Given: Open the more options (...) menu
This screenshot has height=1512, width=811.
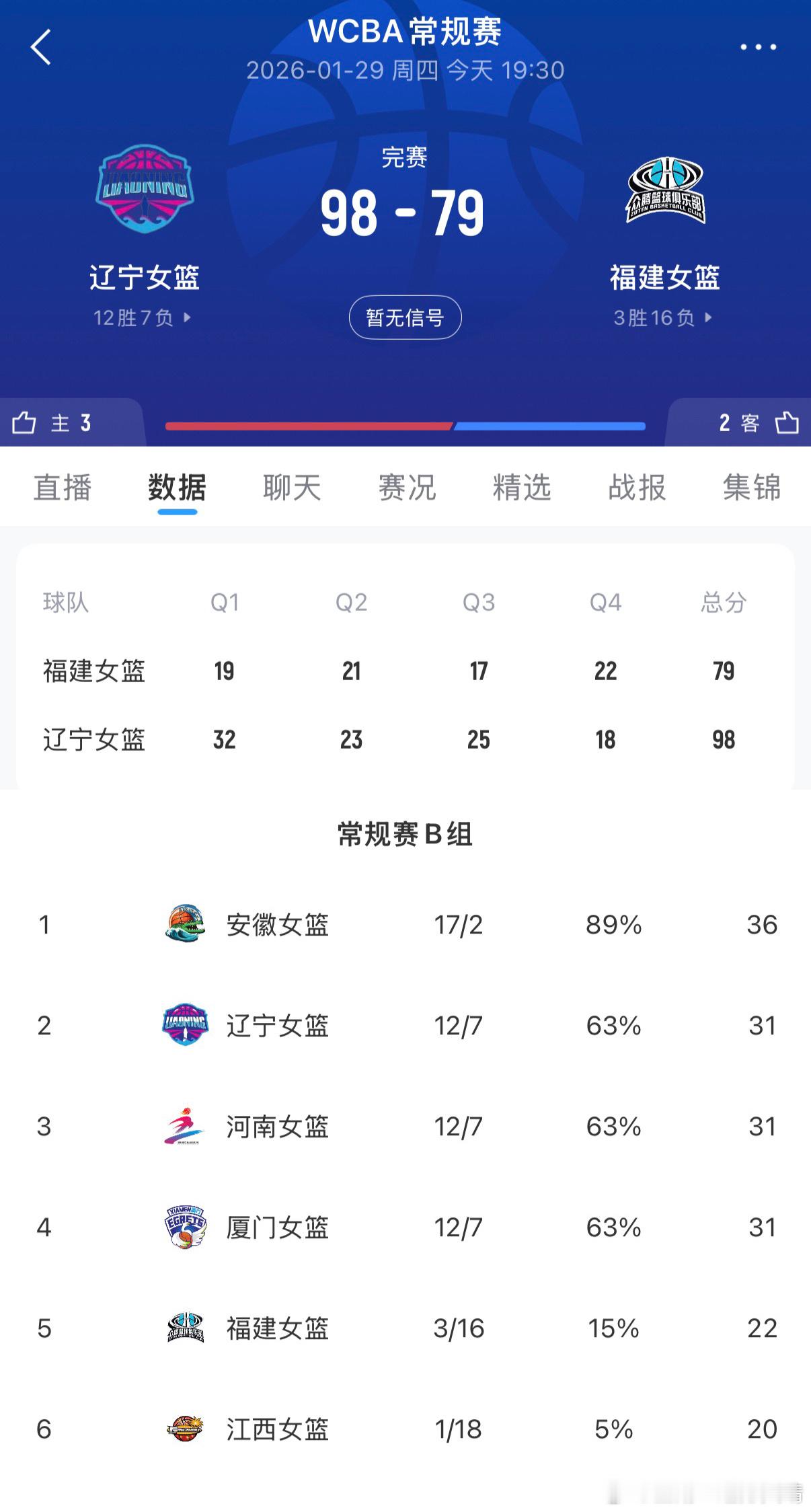Looking at the screenshot, I should pyautogui.click(x=757, y=47).
